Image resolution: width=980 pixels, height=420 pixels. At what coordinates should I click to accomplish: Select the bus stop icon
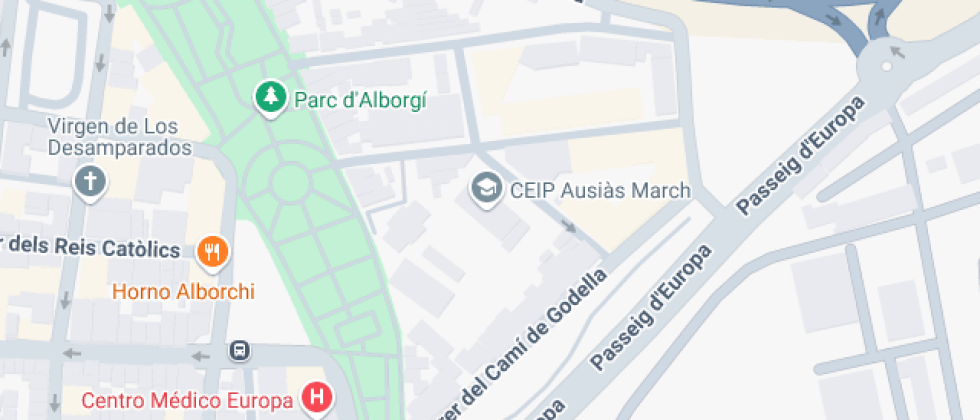pyautogui.click(x=240, y=351)
